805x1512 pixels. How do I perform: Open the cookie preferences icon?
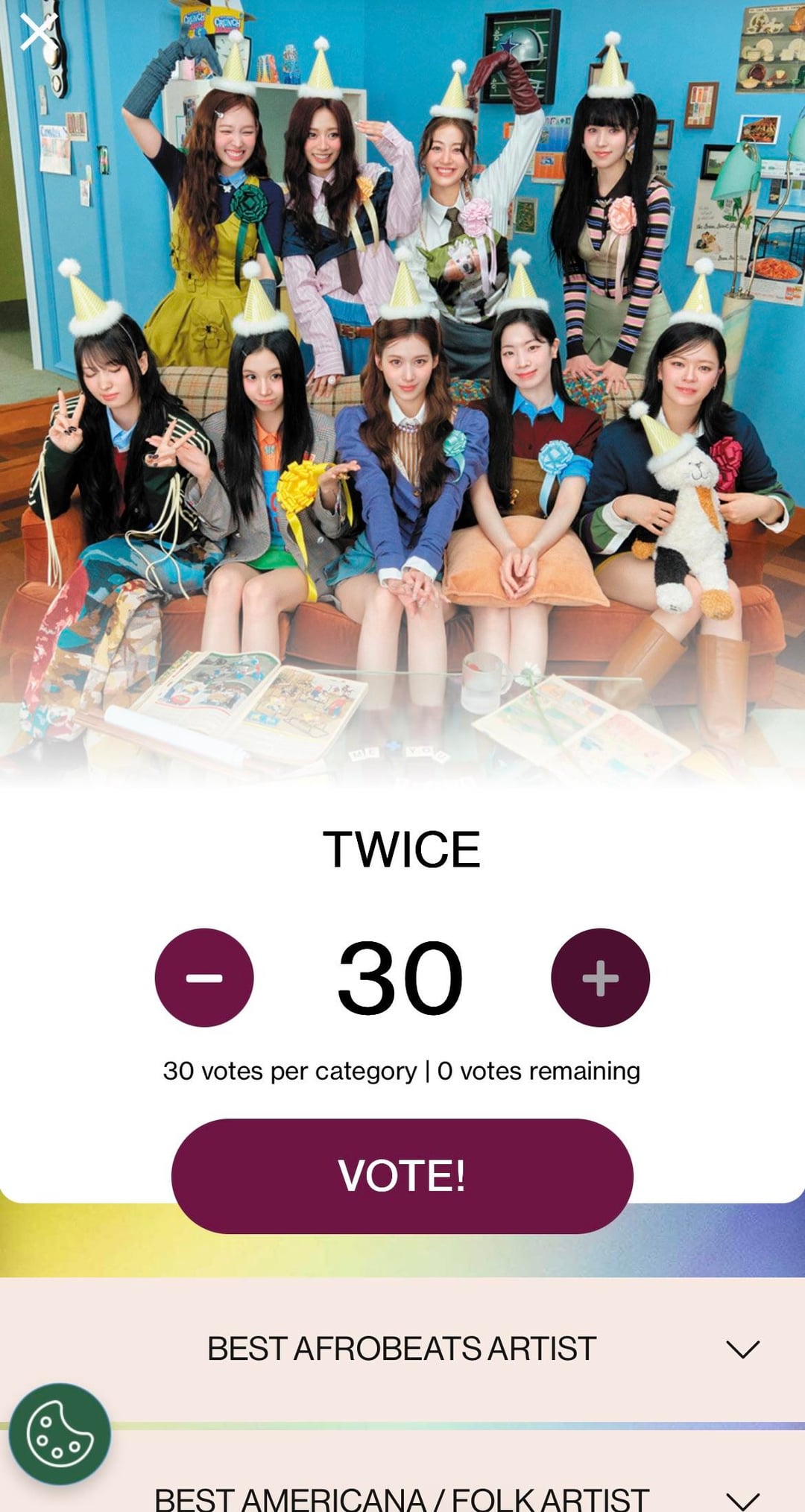60,1434
